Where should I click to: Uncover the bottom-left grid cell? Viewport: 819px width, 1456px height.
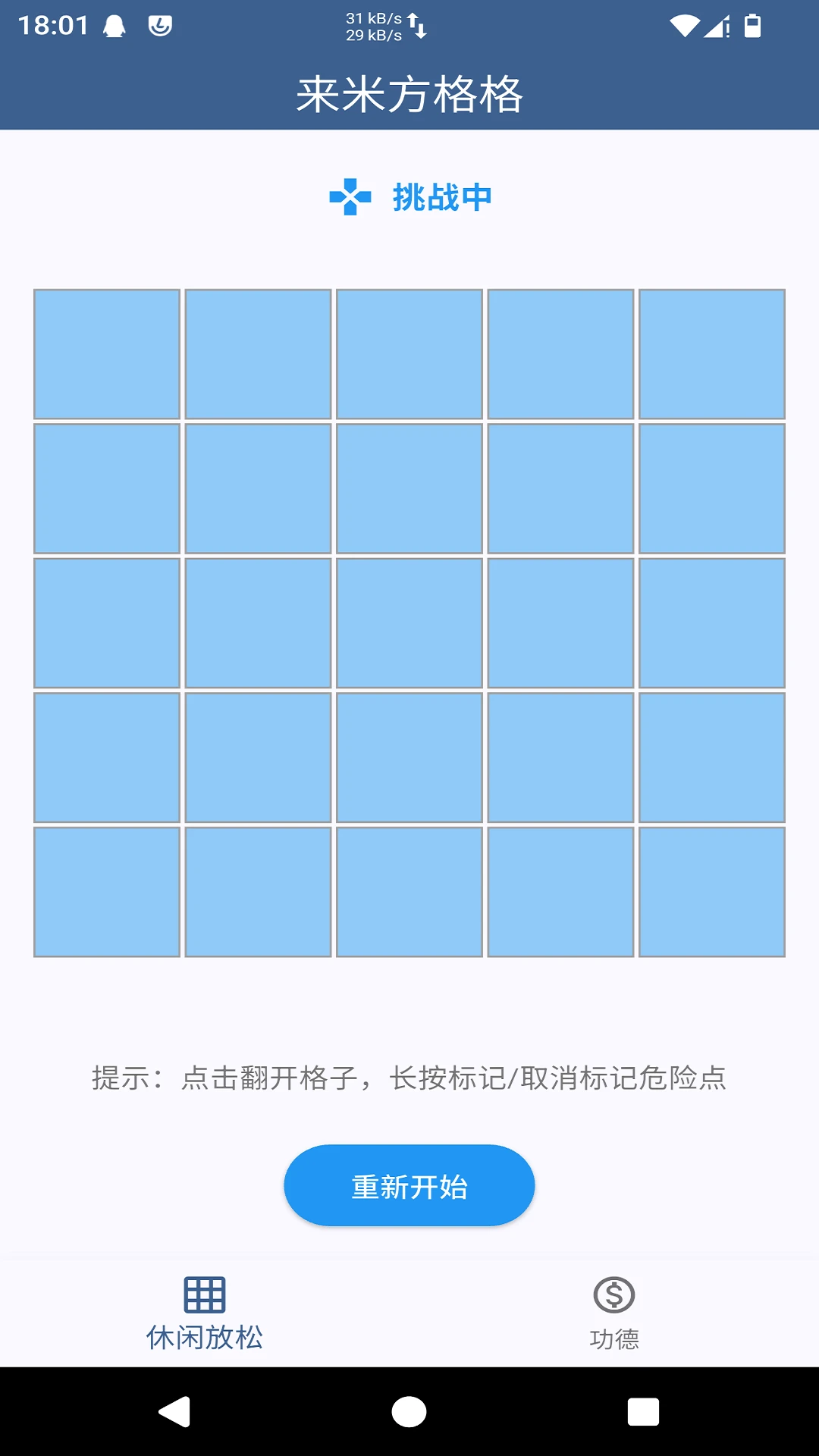pos(107,892)
